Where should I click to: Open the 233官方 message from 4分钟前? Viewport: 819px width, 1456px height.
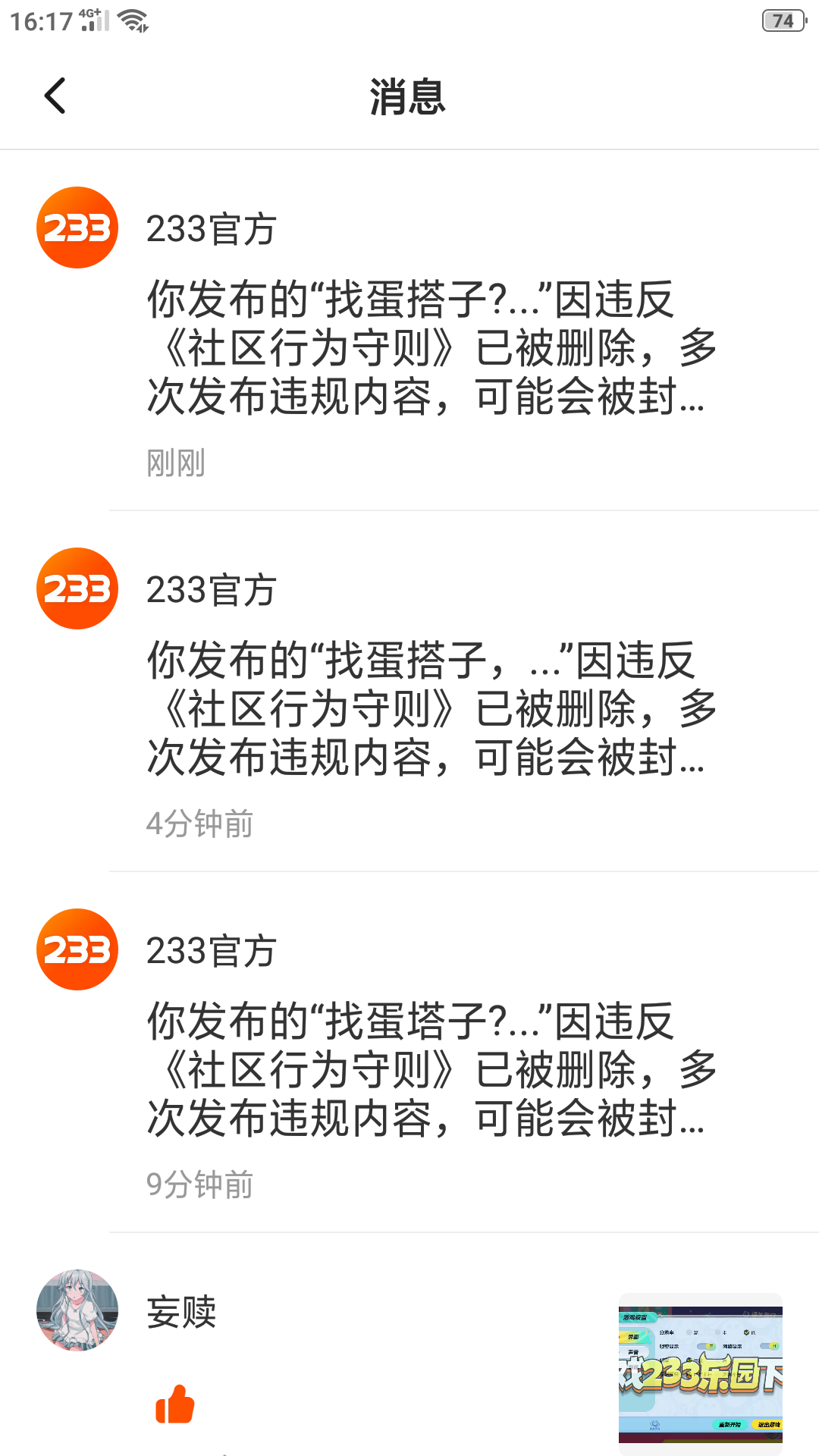click(409, 692)
